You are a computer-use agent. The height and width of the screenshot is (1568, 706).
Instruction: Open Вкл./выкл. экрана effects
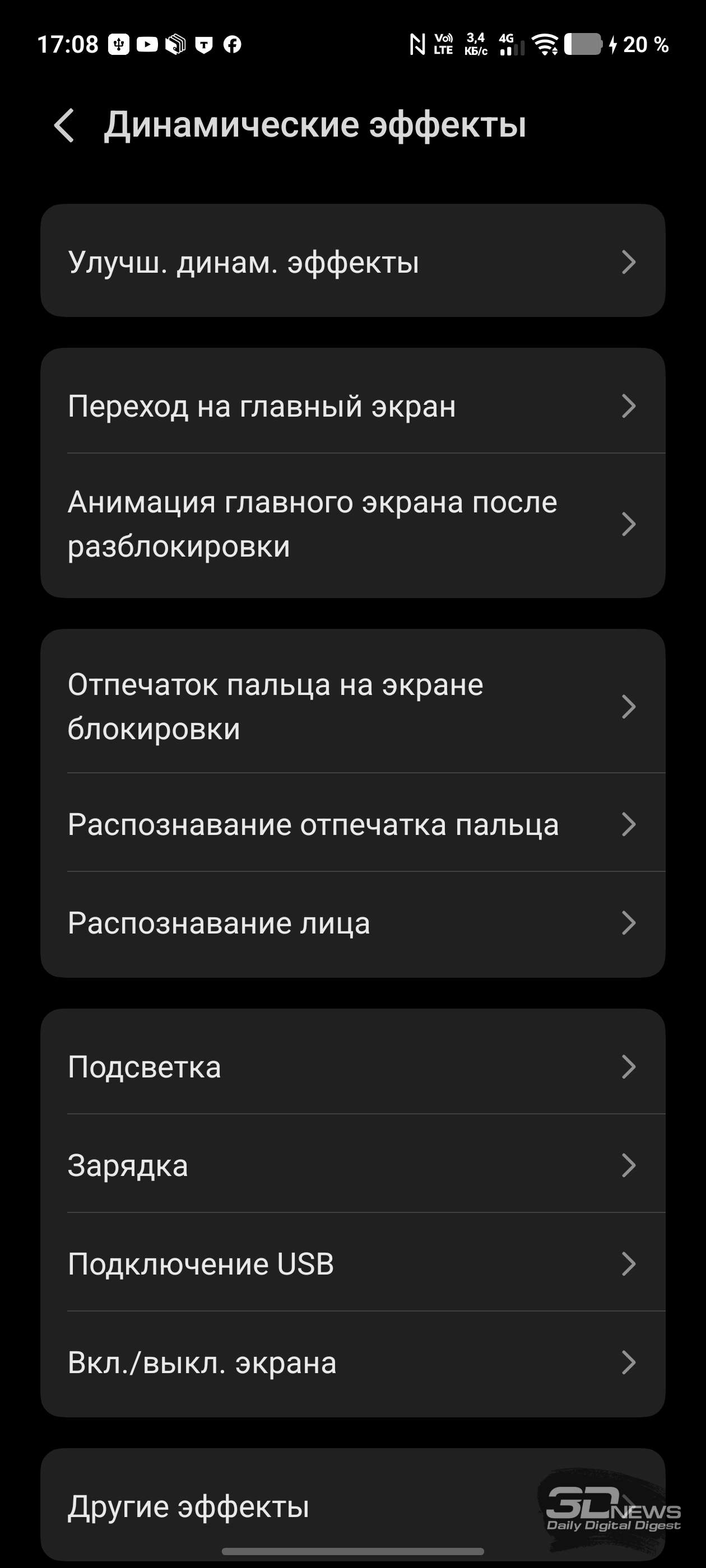pyautogui.click(x=352, y=1362)
